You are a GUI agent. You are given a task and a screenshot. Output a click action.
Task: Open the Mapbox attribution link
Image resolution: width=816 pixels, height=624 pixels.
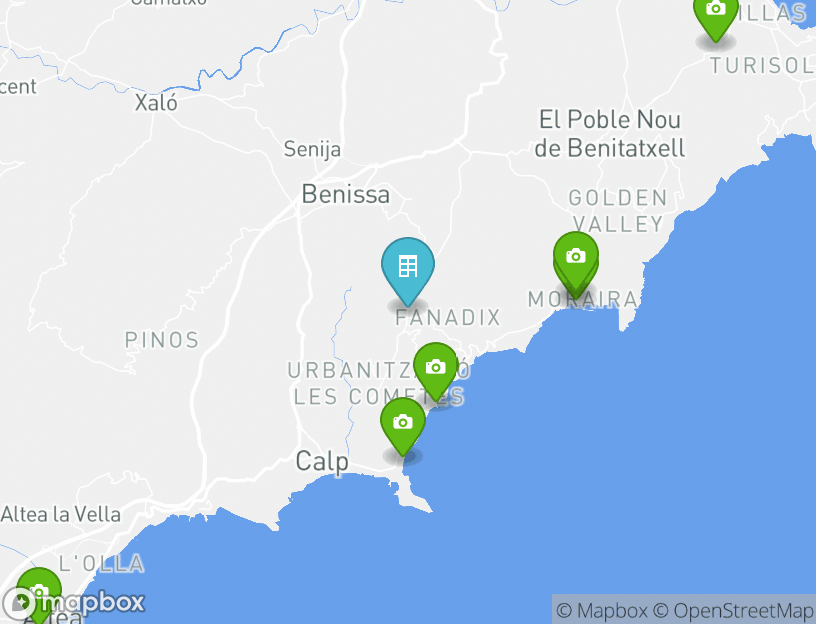[x=602, y=610]
